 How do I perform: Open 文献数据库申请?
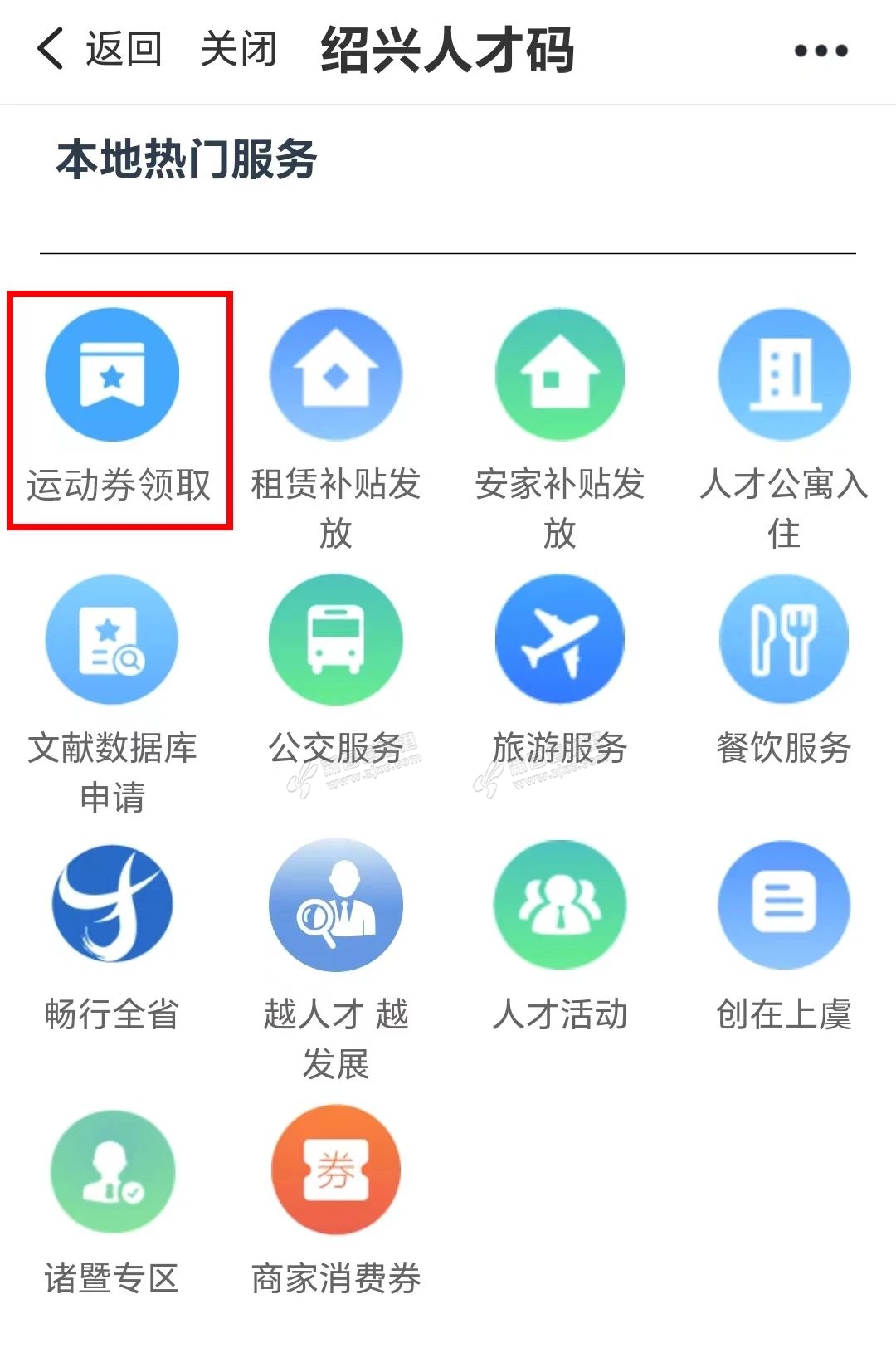point(113,640)
